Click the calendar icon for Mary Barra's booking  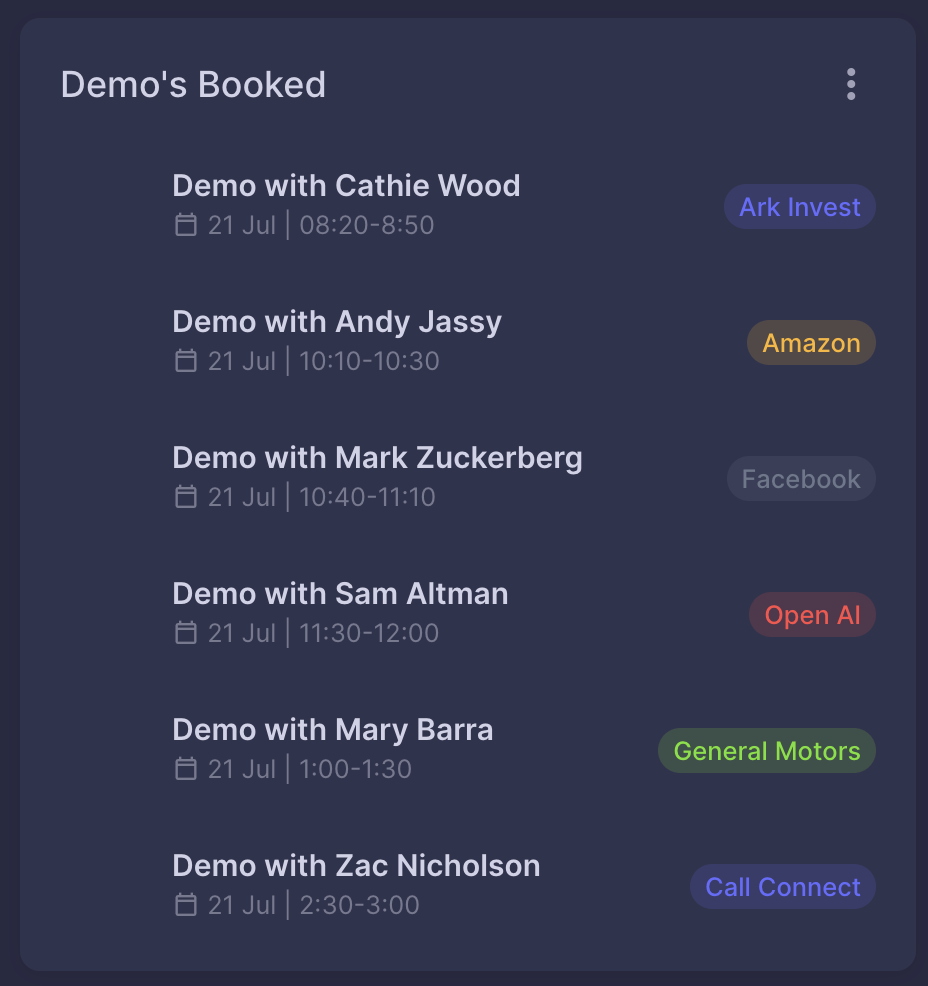184,770
